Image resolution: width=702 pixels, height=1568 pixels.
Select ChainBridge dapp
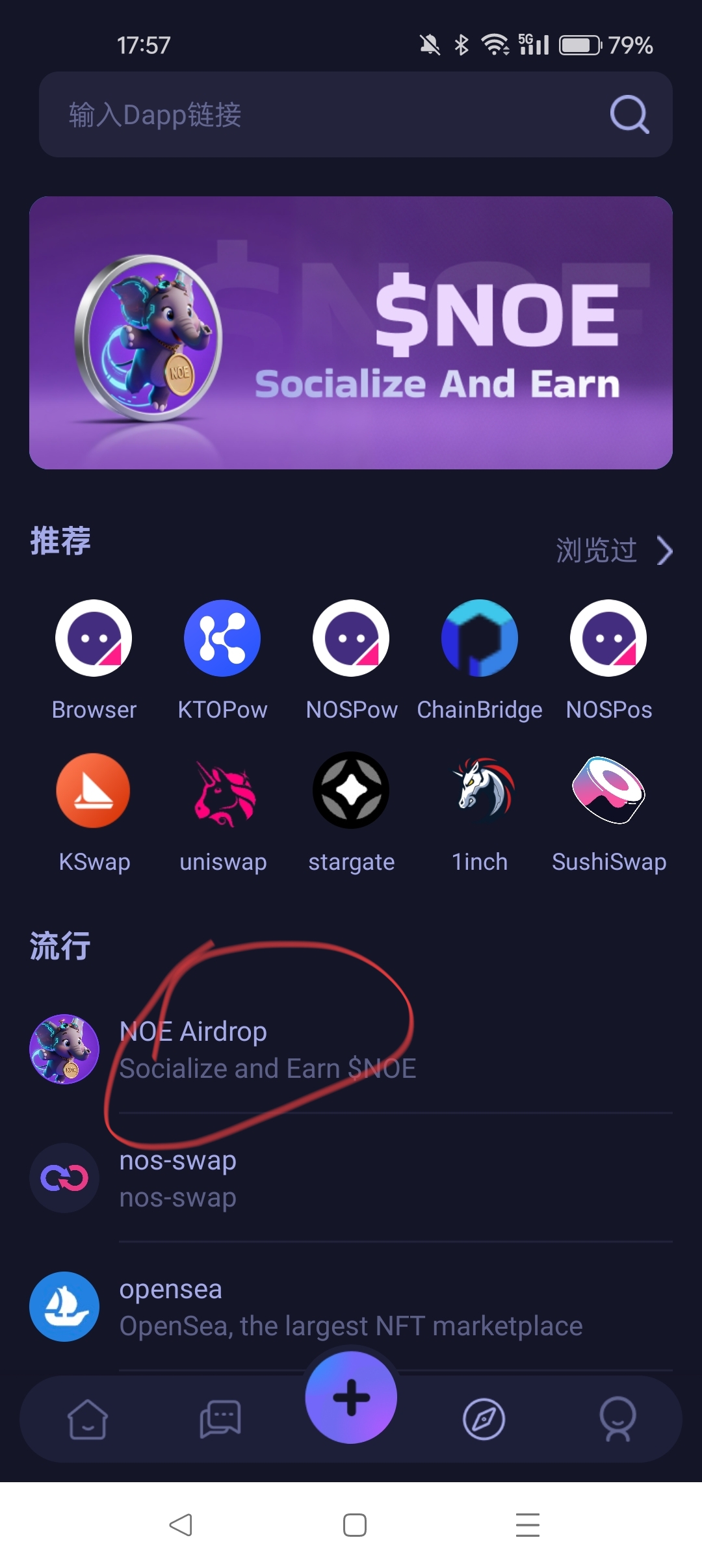480,638
